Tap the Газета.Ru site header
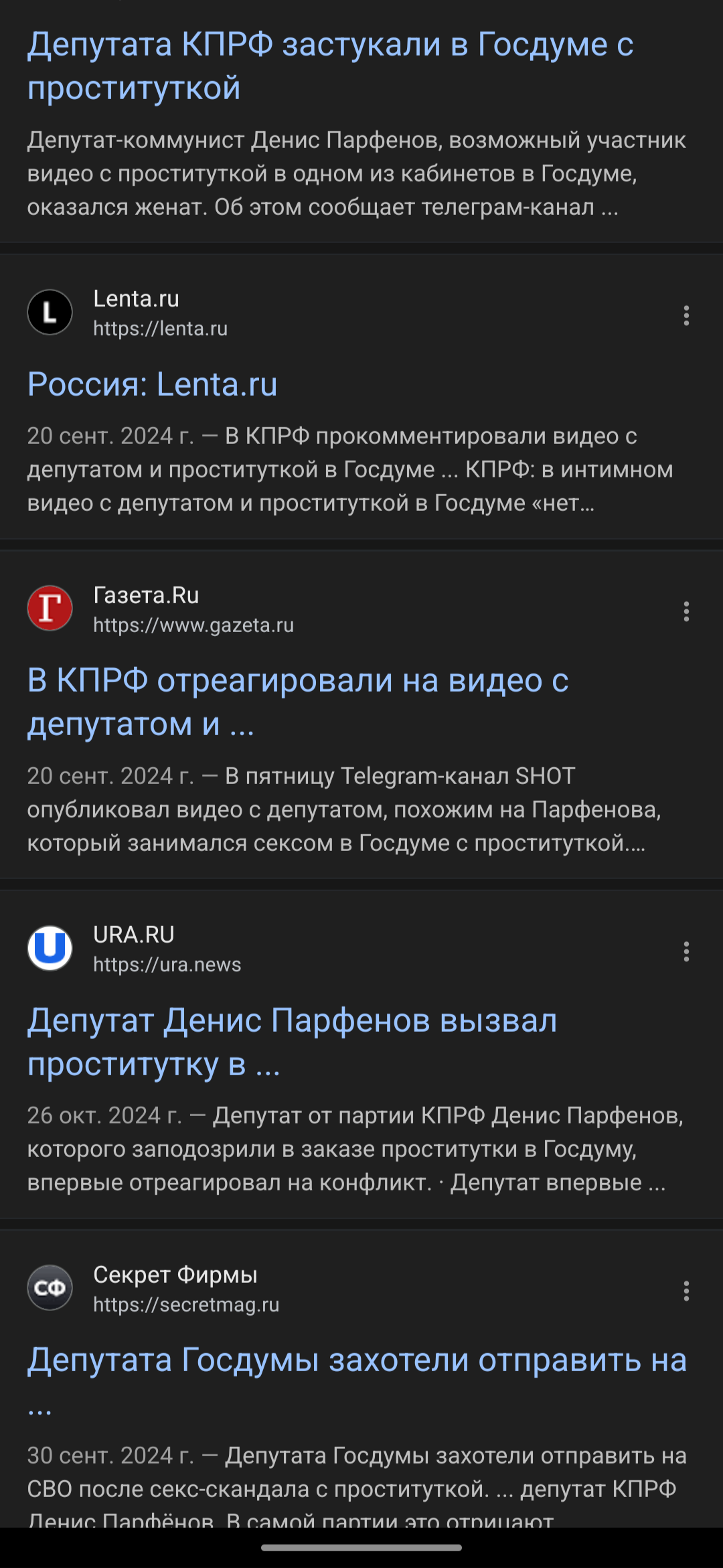723x1568 pixels. pos(146,609)
